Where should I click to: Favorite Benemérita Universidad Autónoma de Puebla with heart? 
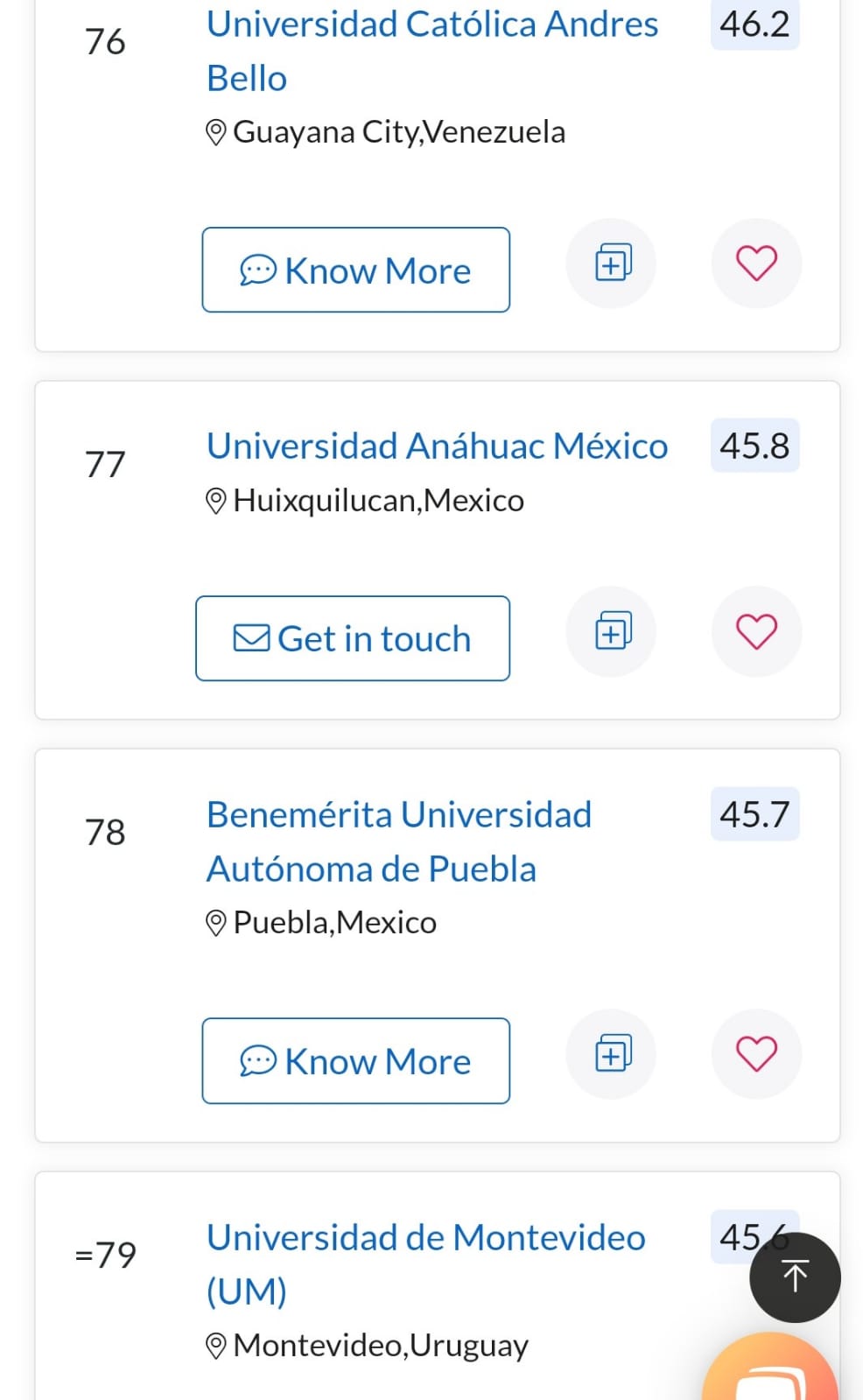tap(756, 1053)
